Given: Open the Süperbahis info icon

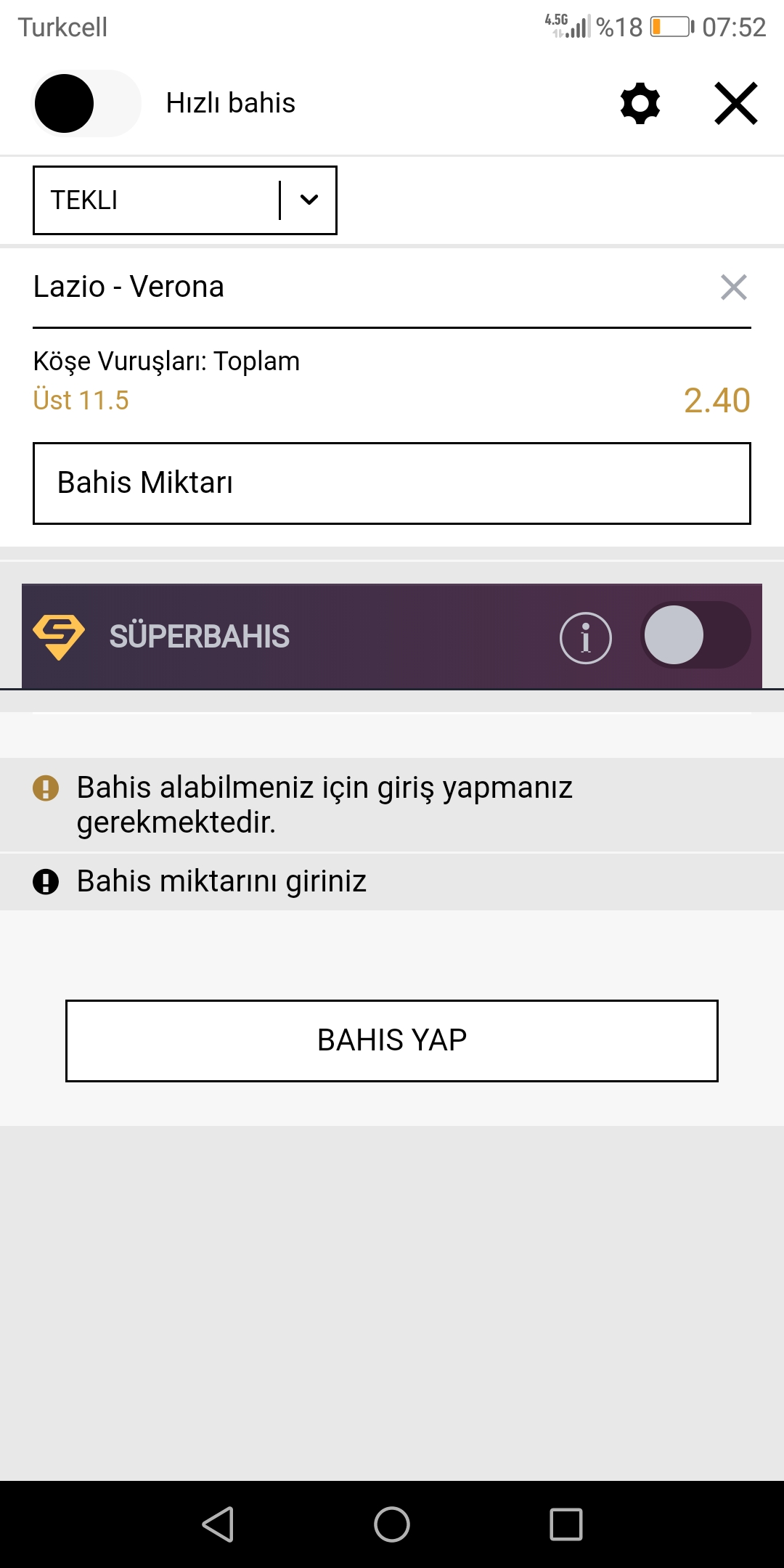Looking at the screenshot, I should point(586,637).
